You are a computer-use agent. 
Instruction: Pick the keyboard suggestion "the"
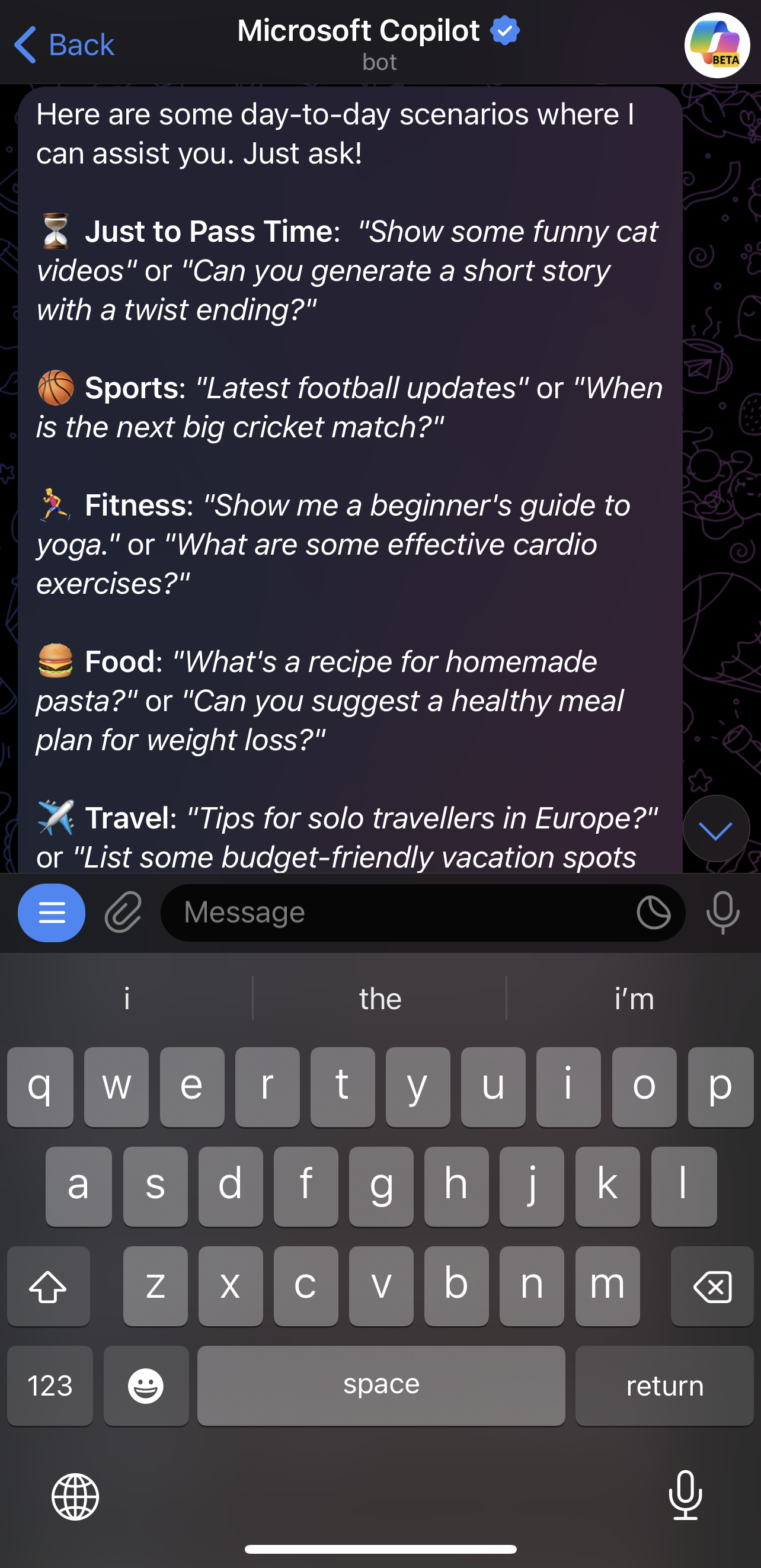point(380,999)
